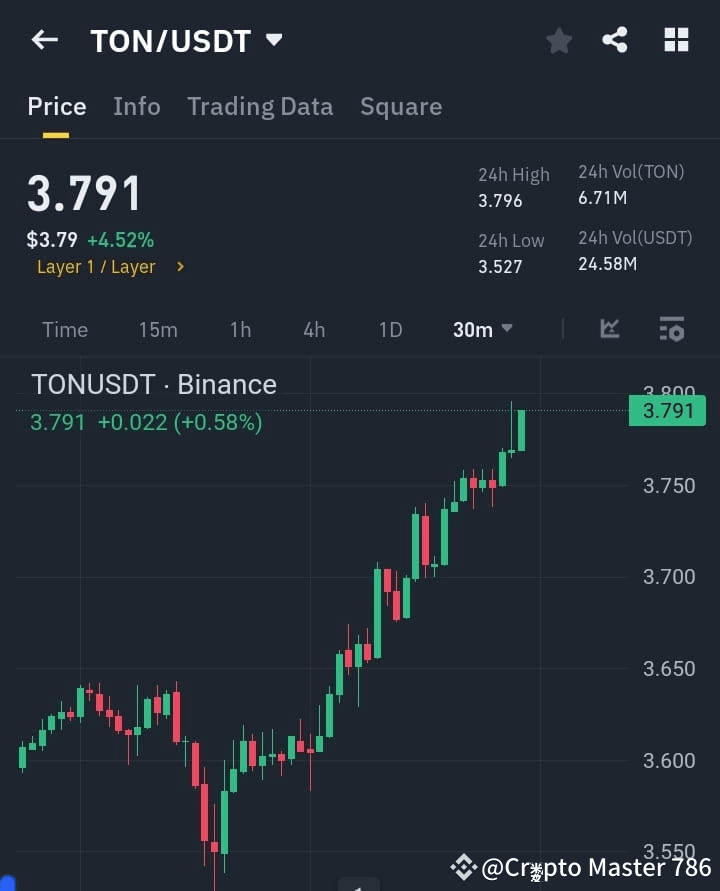Switch to the Square tab

click(401, 106)
